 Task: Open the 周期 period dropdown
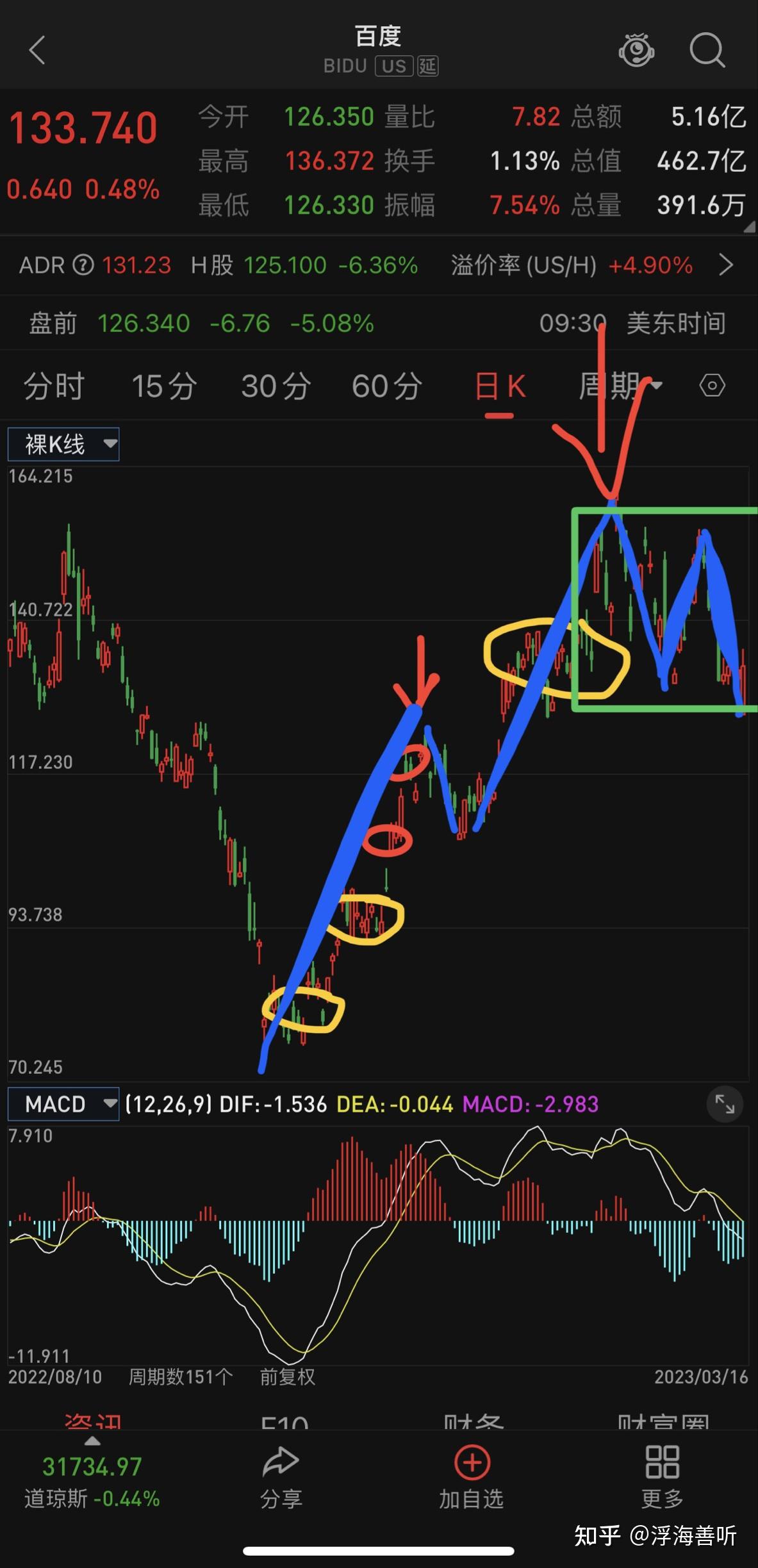click(620, 386)
